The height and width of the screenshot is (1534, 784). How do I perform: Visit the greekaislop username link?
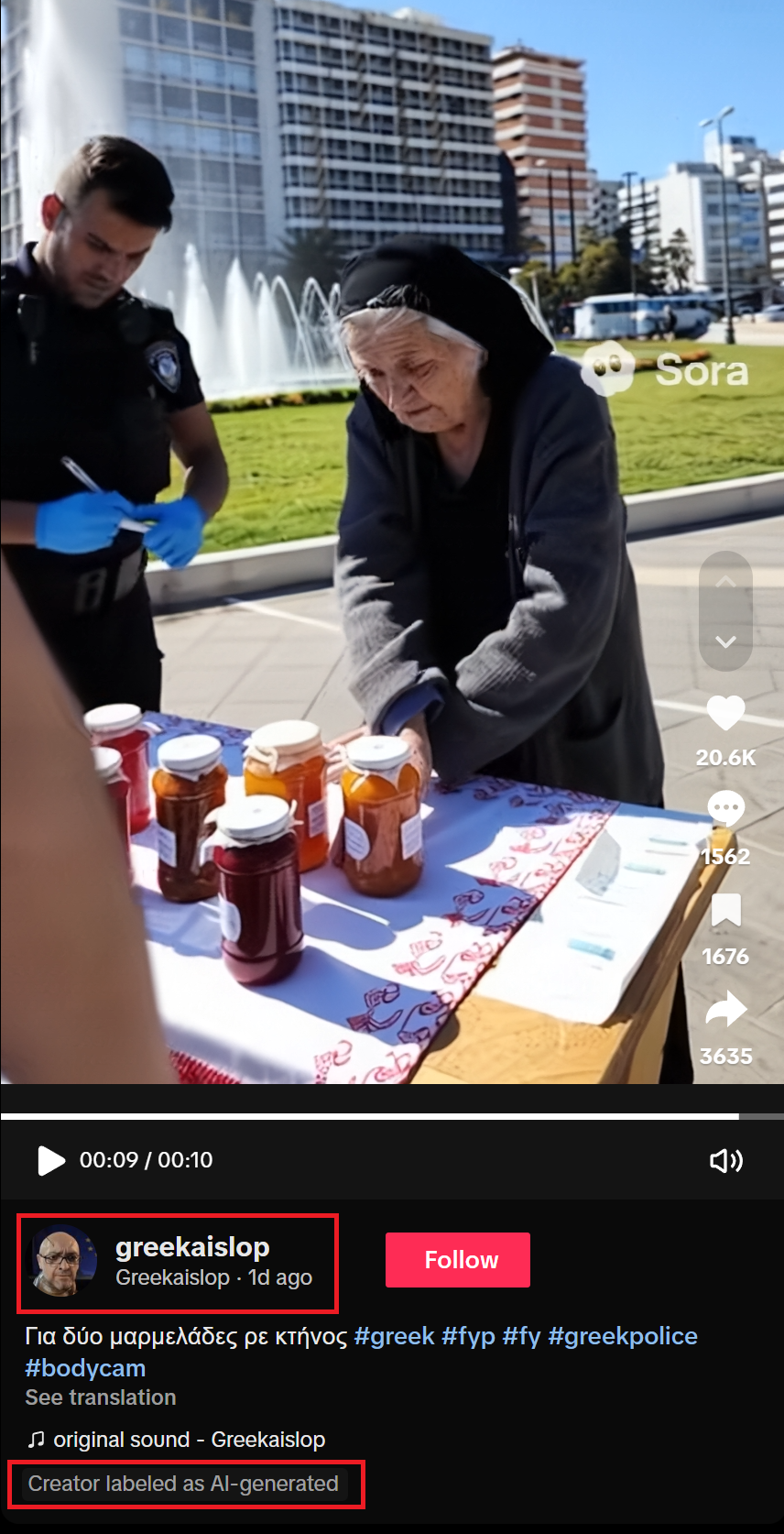pos(192,1247)
